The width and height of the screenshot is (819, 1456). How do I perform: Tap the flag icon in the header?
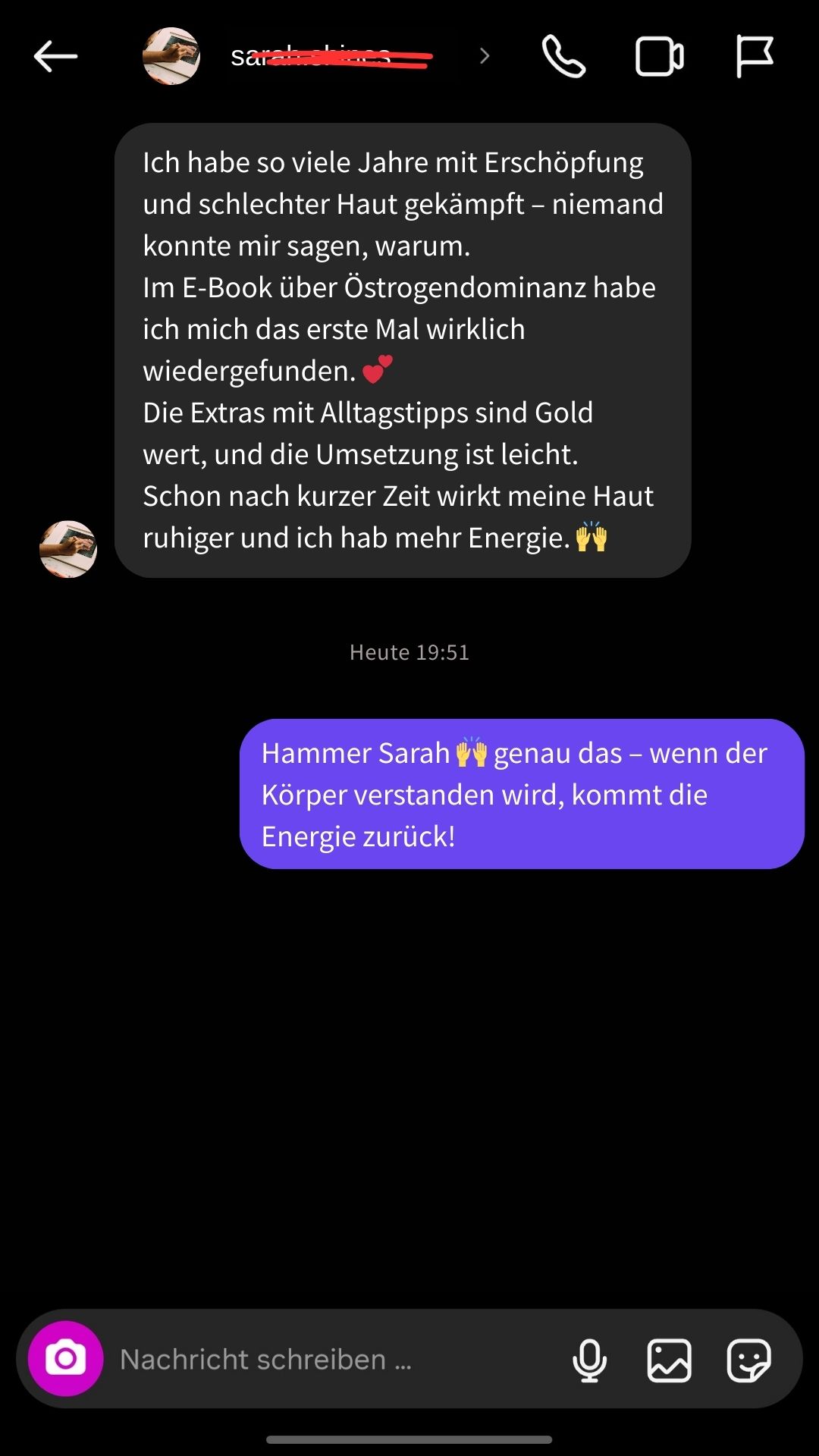coord(755,57)
